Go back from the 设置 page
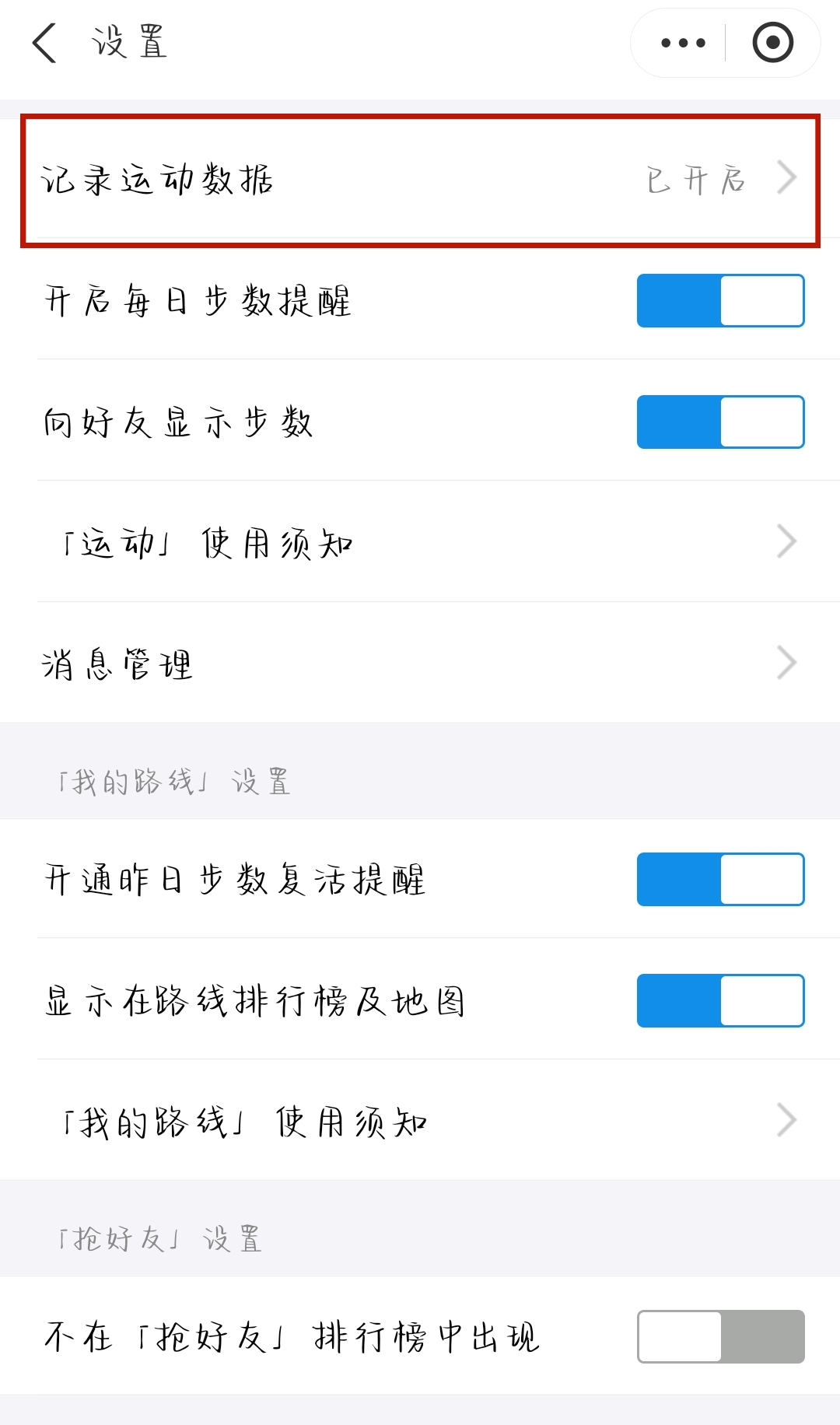This screenshot has height=1425, width=840. [x=45, y=43]
